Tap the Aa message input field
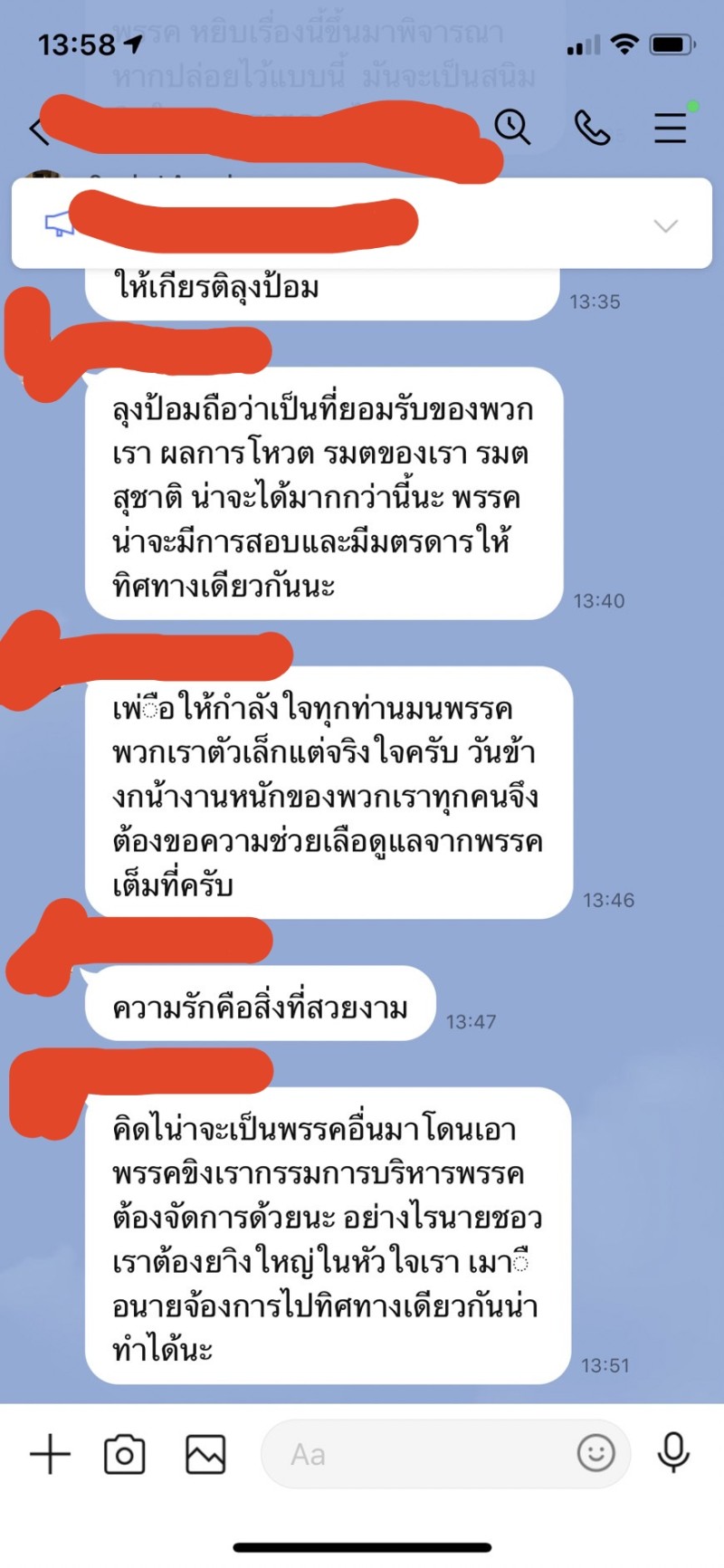The height and width of the screenshot is (1568, 724). tap(416, 1455)
